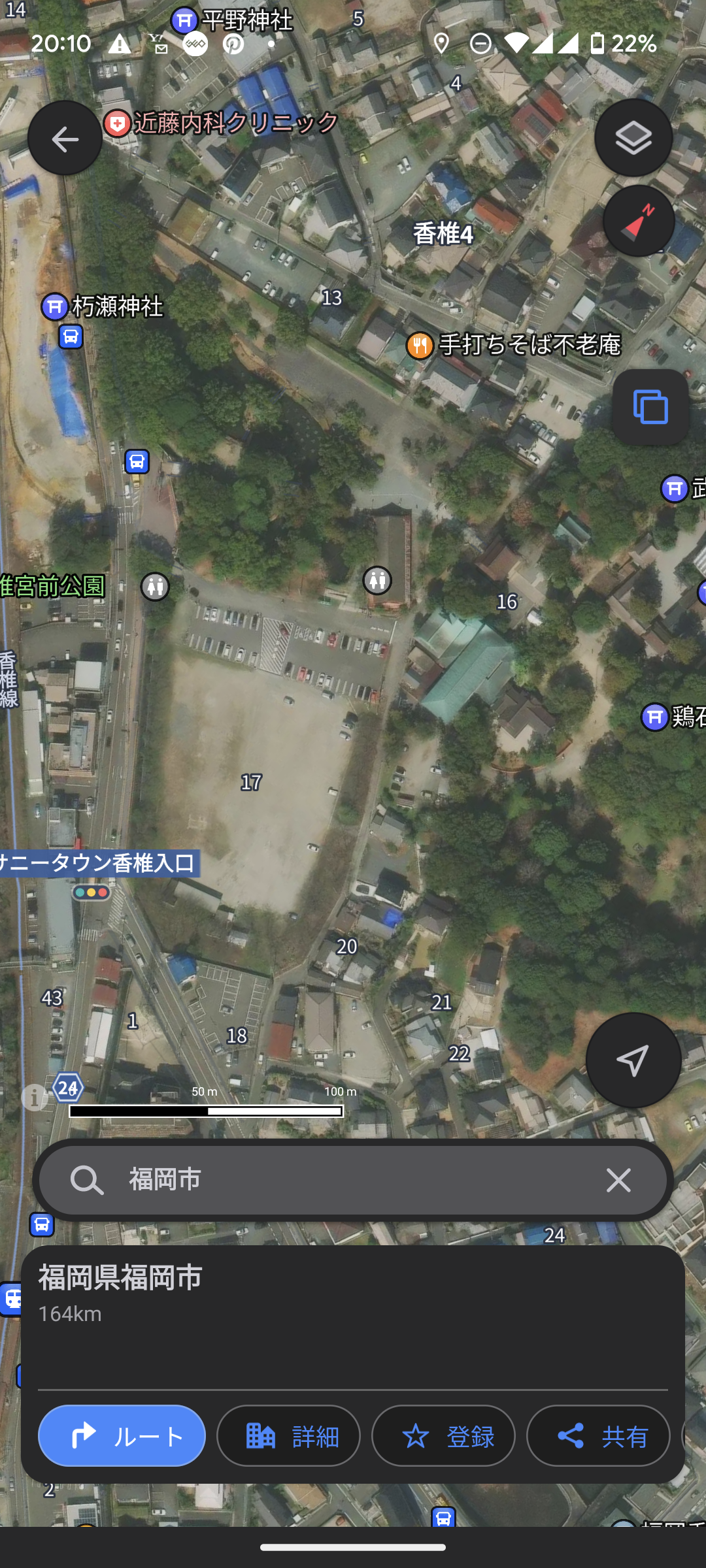Open 詳細 details for Fukuoka City
The height and width of the screenshot is (1568, 706).
pos(288,1435)
